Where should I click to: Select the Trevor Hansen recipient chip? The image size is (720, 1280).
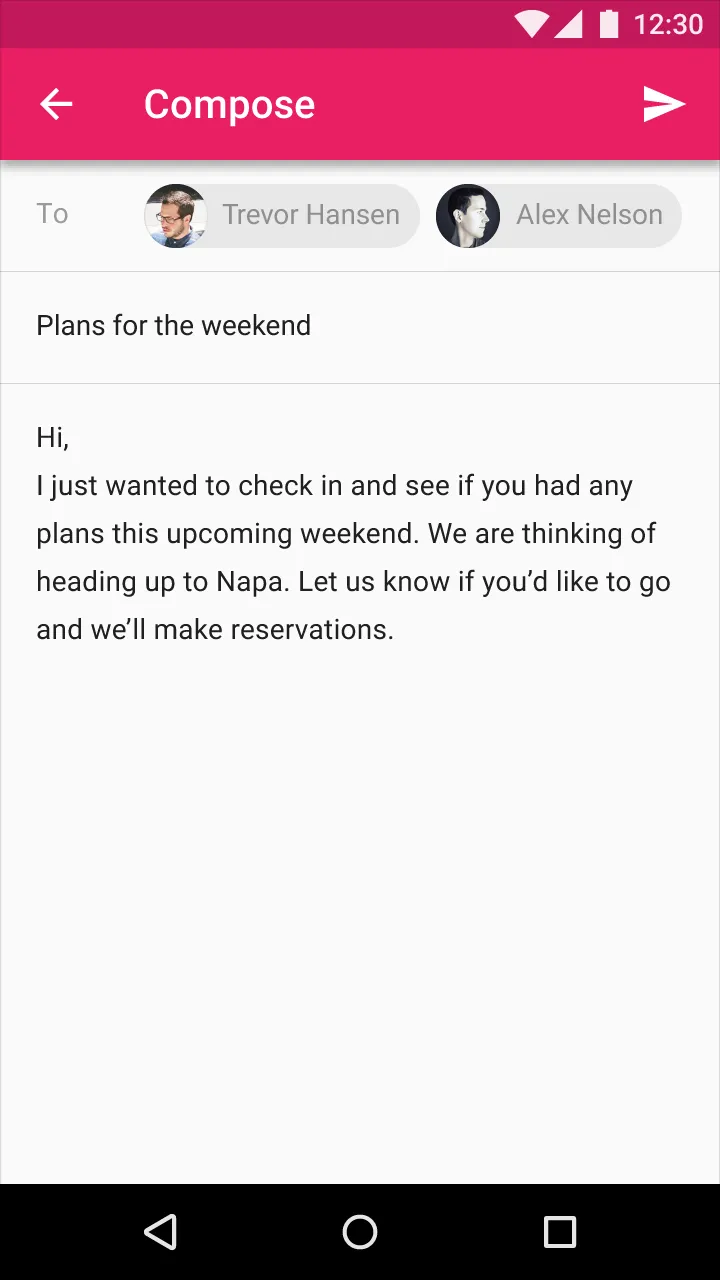[282, 215]
